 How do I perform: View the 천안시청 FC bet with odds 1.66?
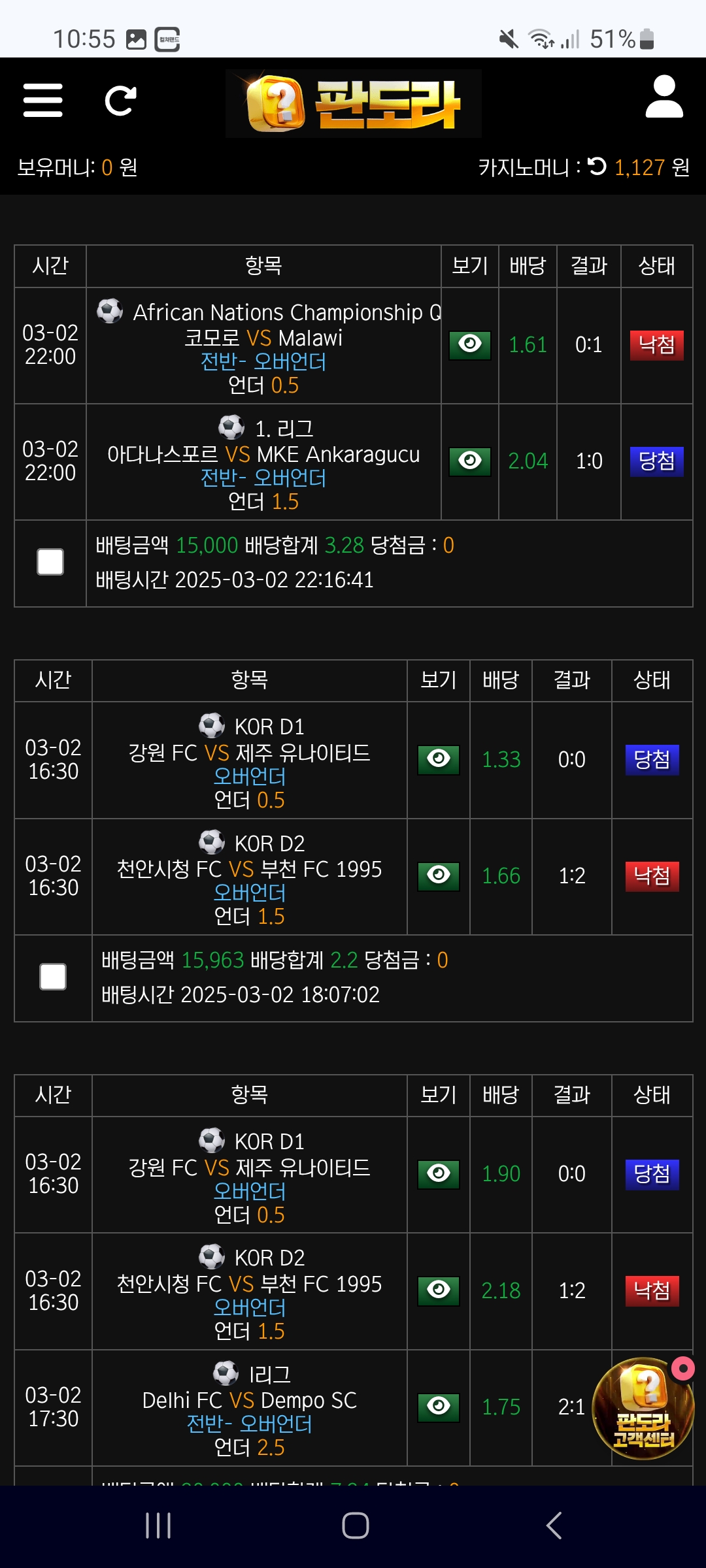click(x=439, y=876)
